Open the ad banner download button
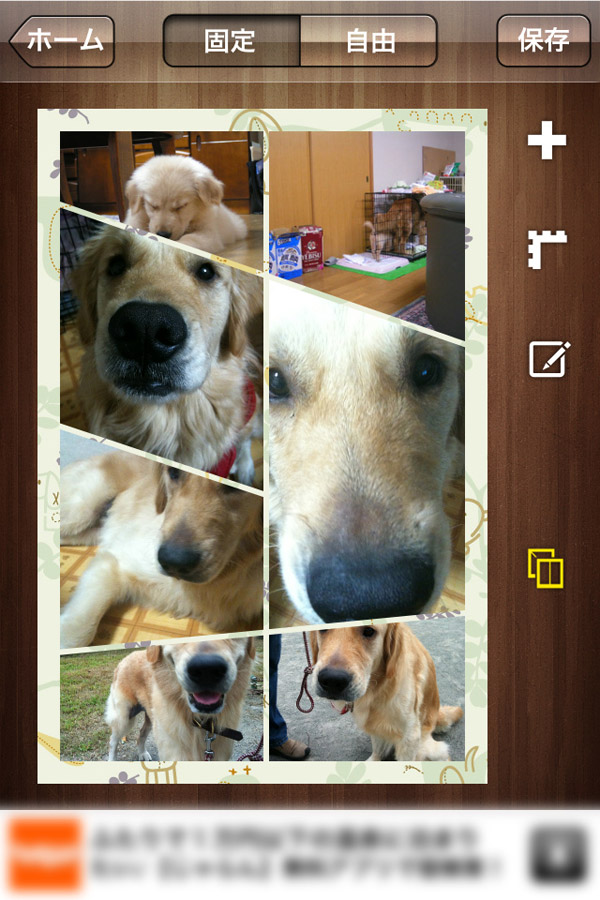 click(555, 853)
